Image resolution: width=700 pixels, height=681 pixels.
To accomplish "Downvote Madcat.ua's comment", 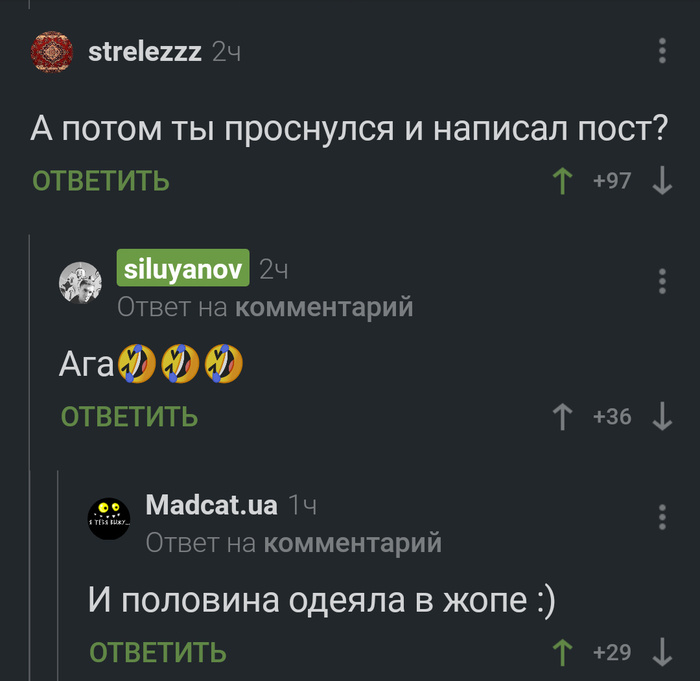I will click(x=662, y=653).
